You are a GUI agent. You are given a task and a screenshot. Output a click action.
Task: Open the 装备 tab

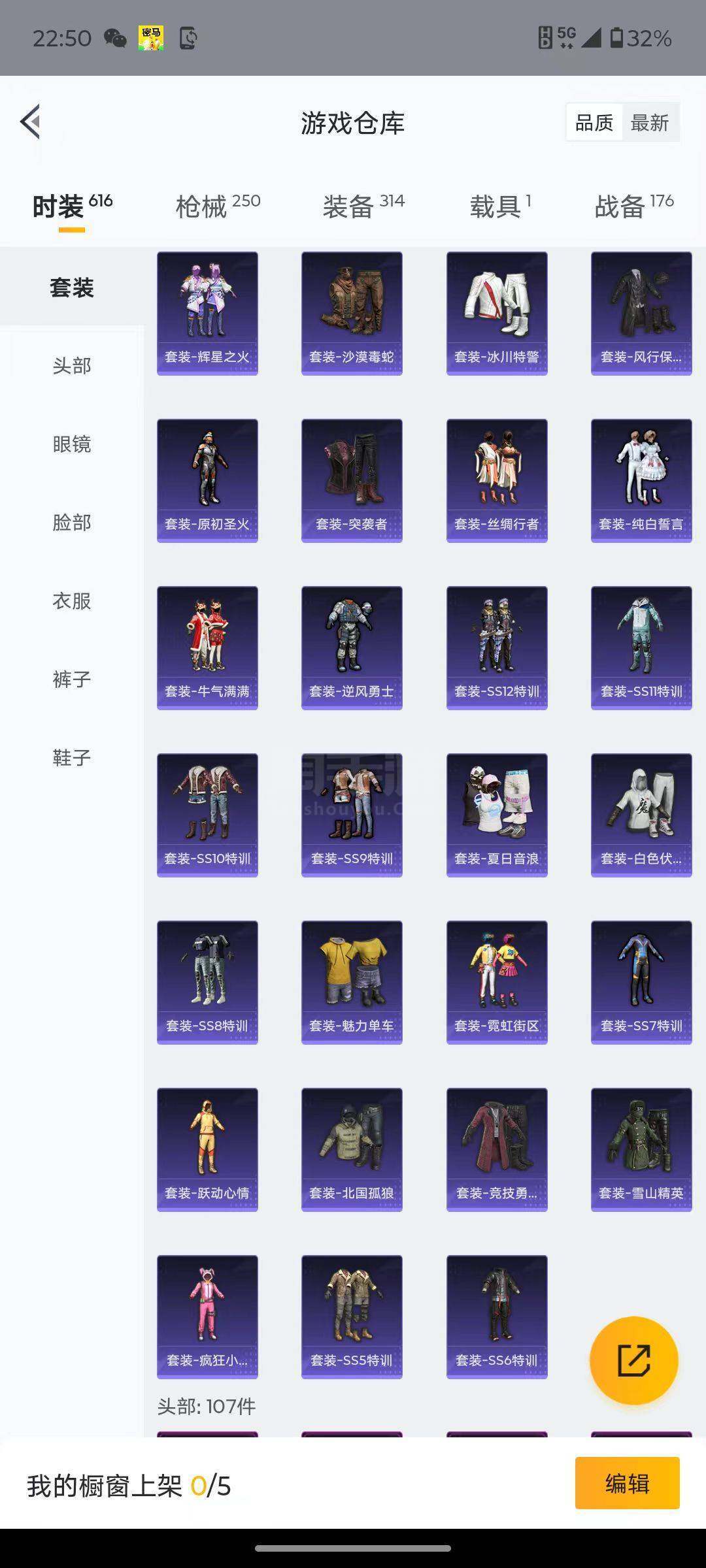pyautogui.click(x=363, y=206)
